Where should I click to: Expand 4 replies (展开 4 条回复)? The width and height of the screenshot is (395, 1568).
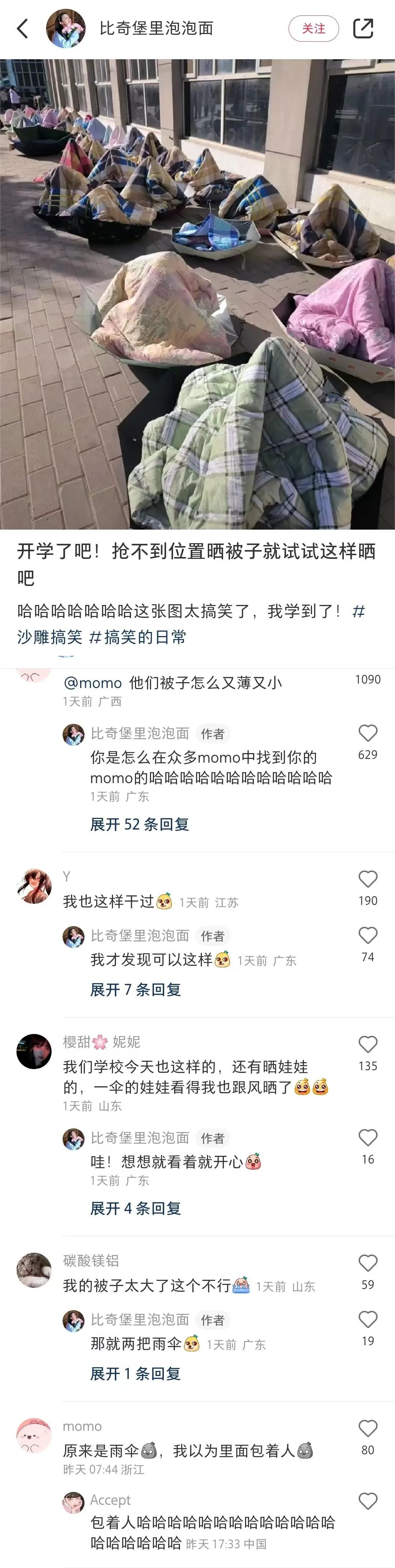coord(136,1208)
